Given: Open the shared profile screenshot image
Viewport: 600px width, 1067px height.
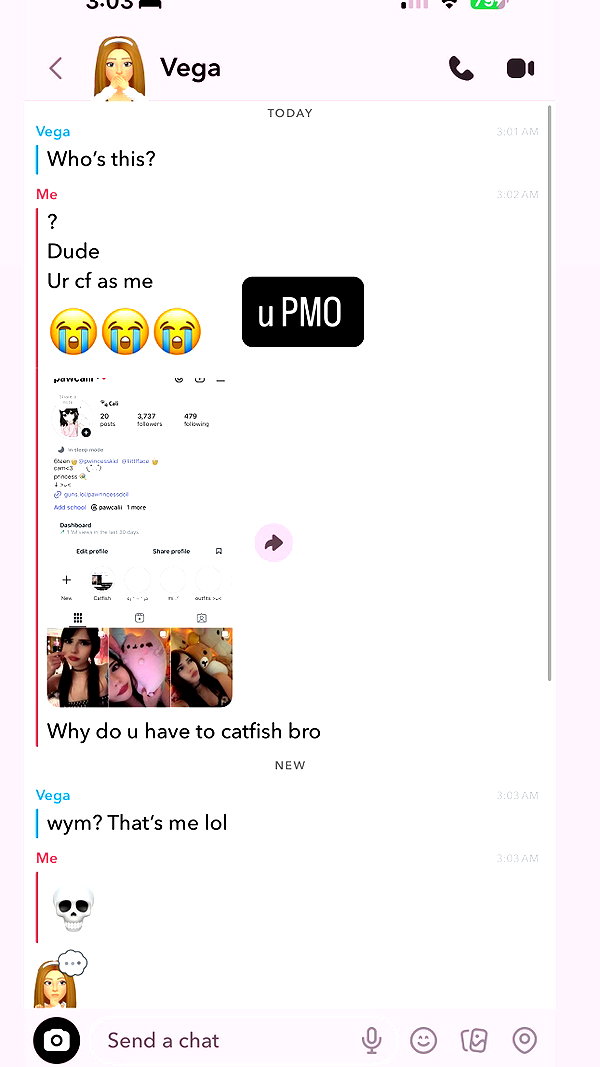Looking at the screenshot, I should (x=140, y=541).
